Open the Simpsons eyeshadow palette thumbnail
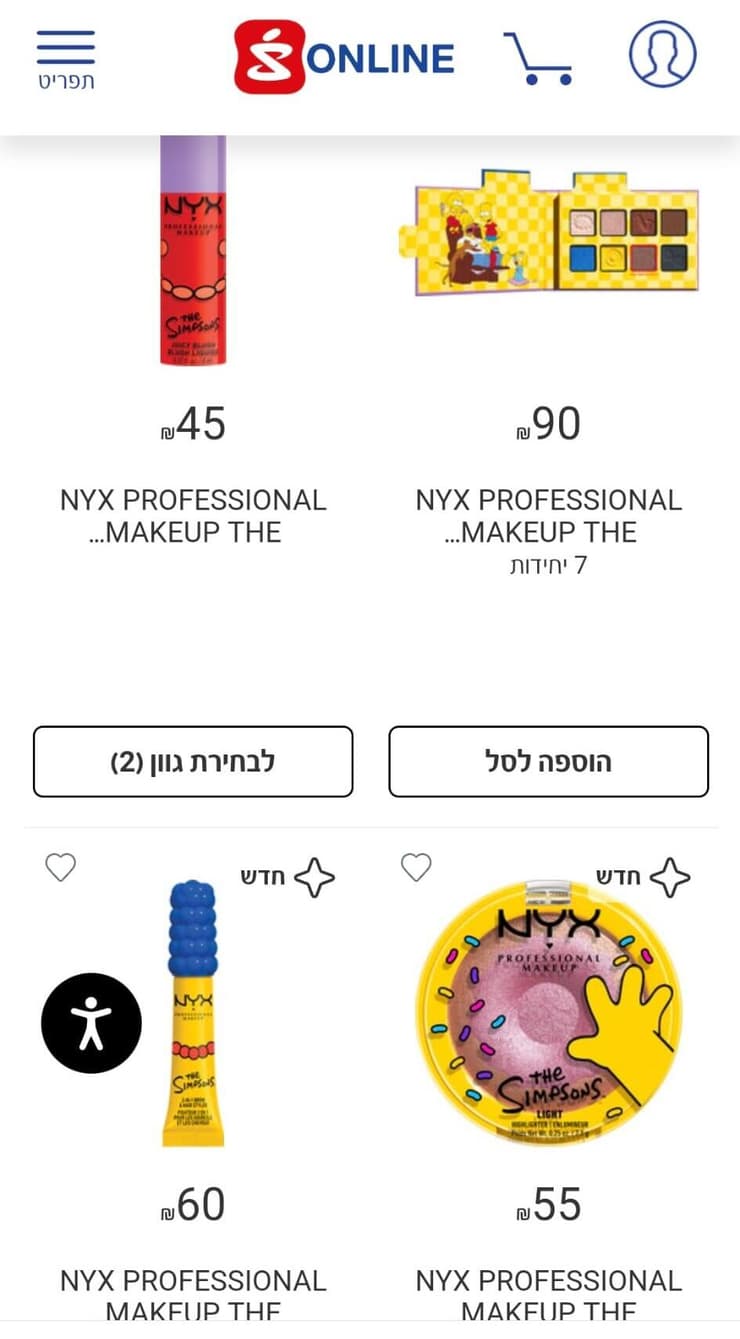 tap(548, 240)
